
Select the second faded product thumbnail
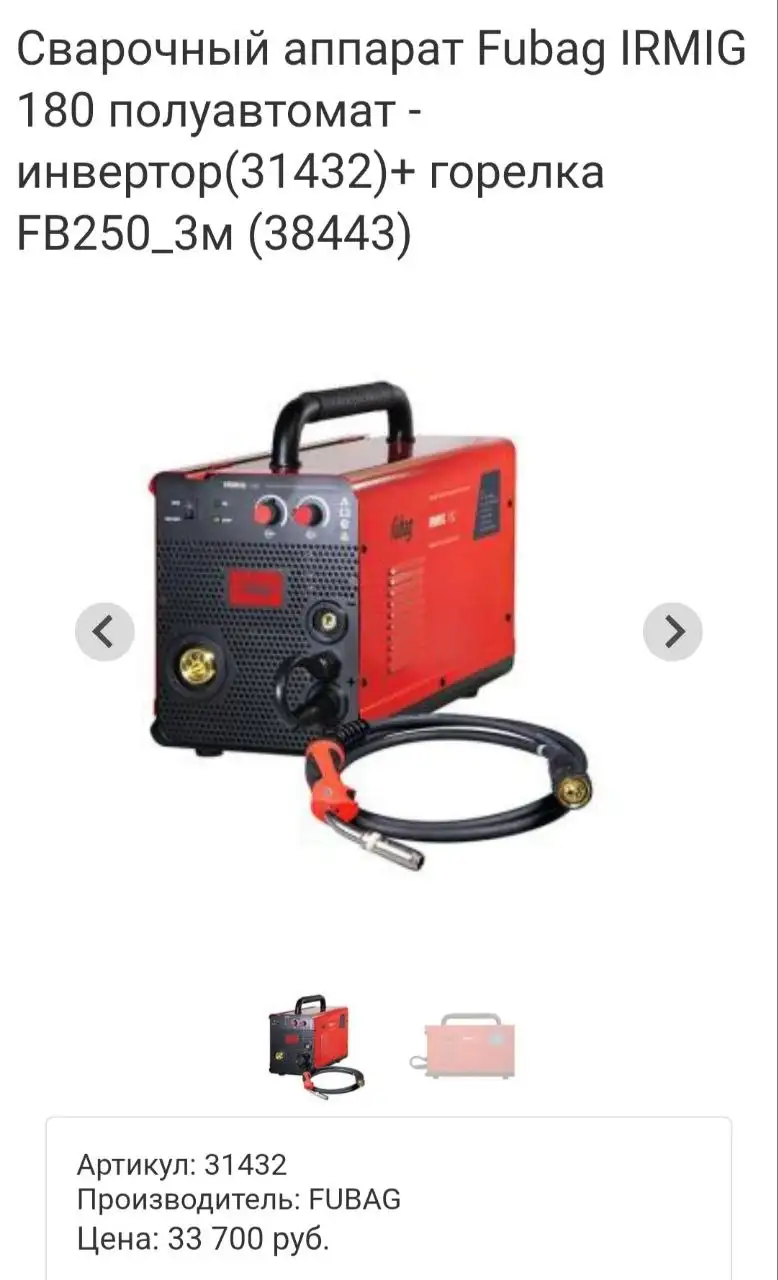click(x=465, y=1046)
